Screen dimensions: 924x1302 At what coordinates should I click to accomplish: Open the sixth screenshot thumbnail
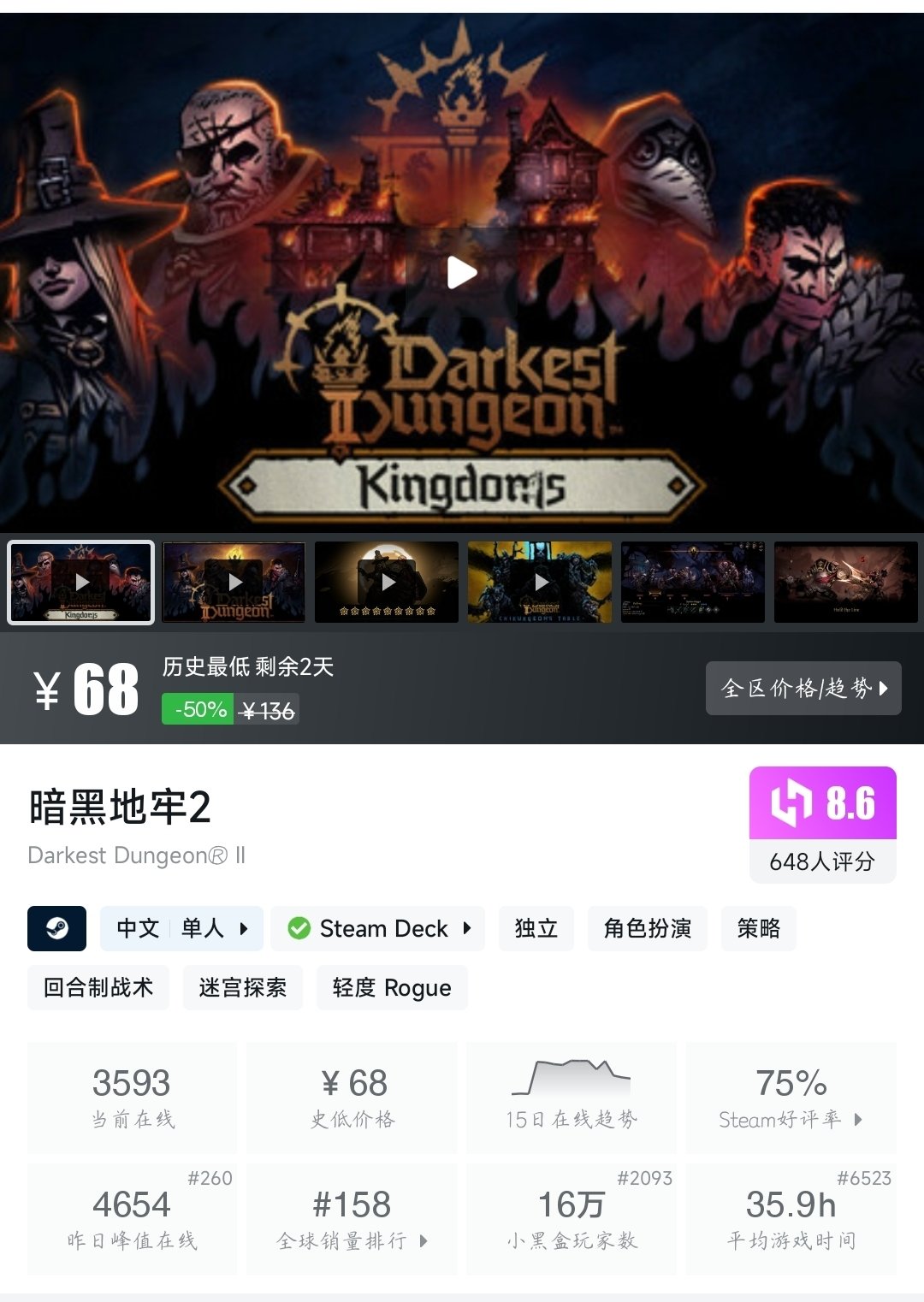(845, 583)
